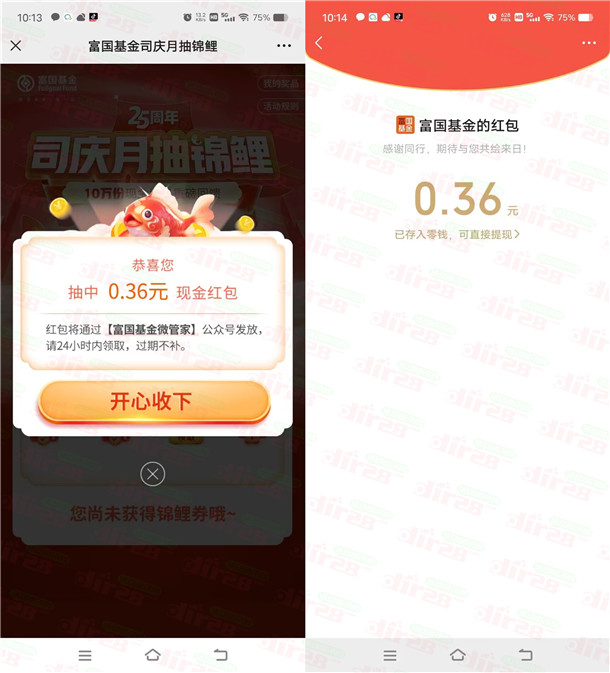
Task: Open the overflow menu beside 富国基金司庆月抽锦鲤 title
Action: 284,46
